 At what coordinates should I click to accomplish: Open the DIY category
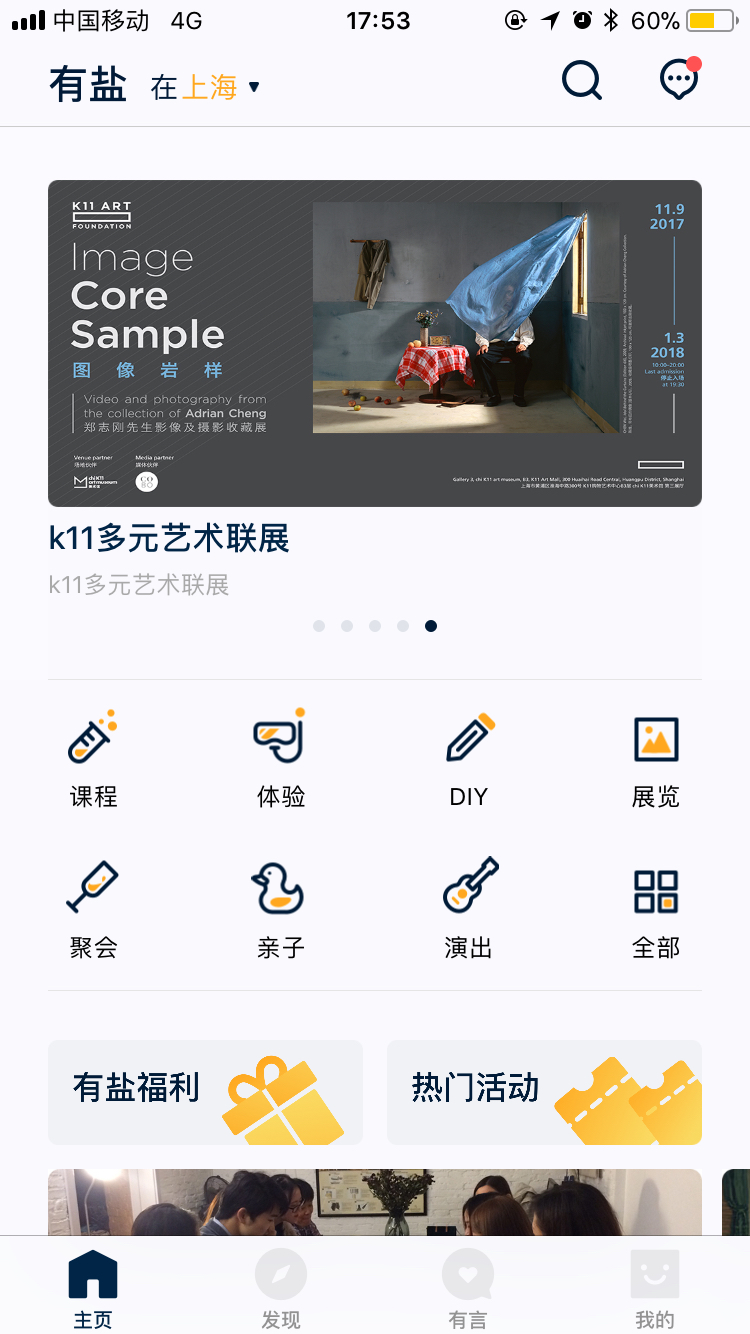pos(468,759)
